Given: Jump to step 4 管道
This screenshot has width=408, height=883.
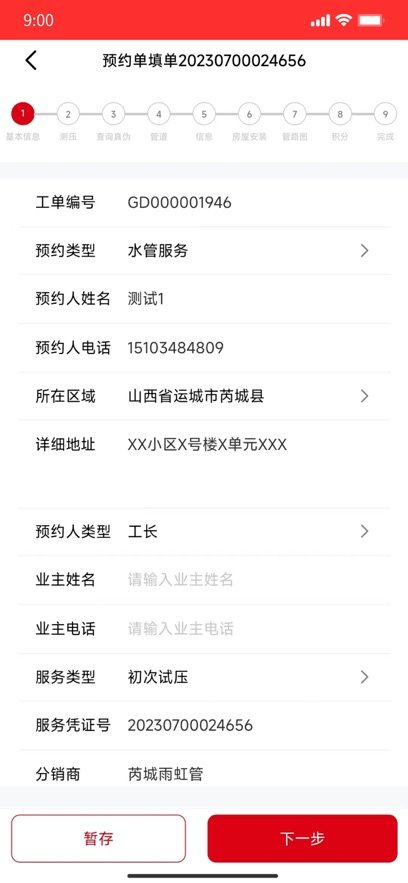Looking at the screenshot, I should [159, 121].
